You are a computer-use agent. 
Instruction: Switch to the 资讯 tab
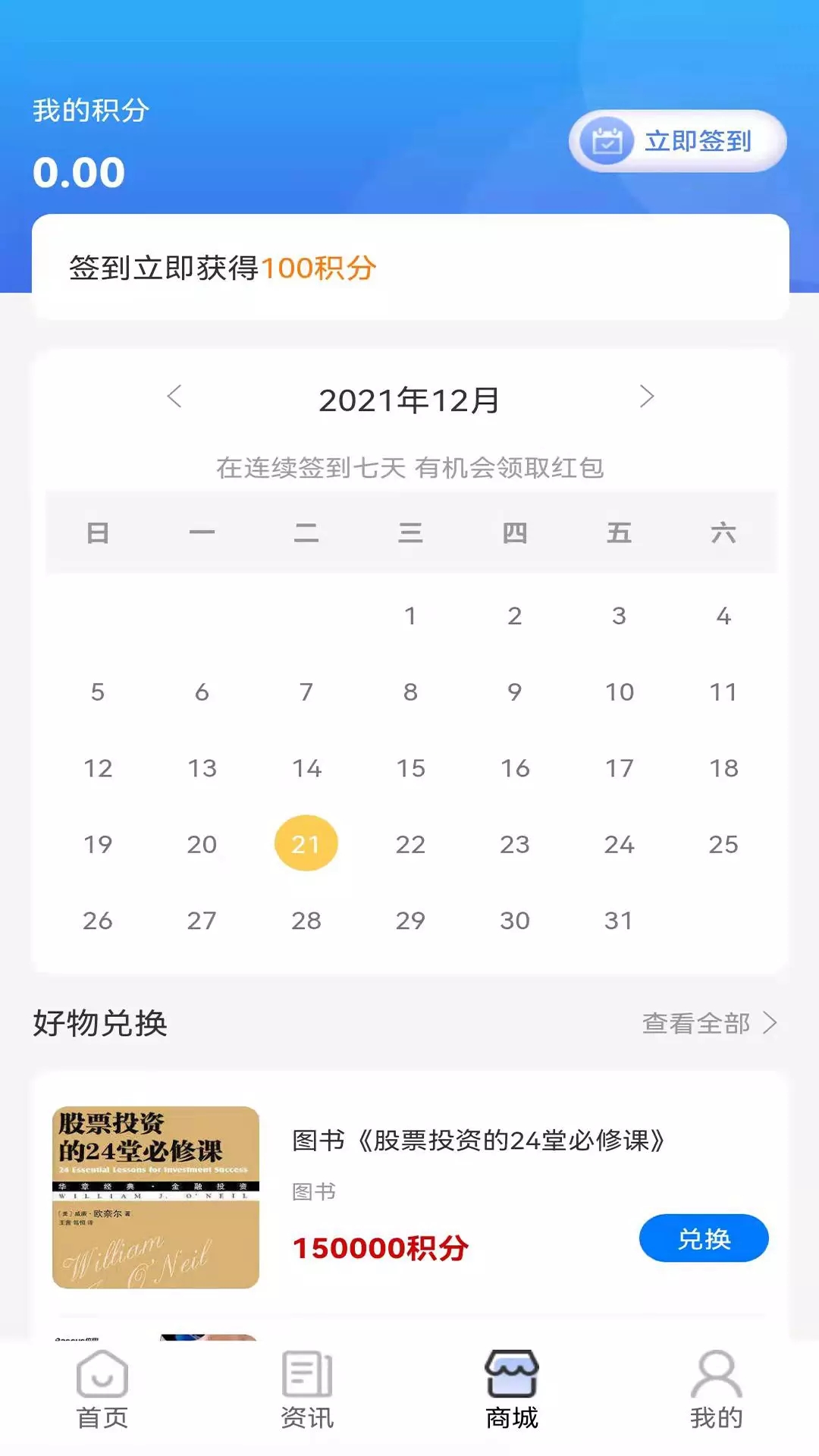307,1390
